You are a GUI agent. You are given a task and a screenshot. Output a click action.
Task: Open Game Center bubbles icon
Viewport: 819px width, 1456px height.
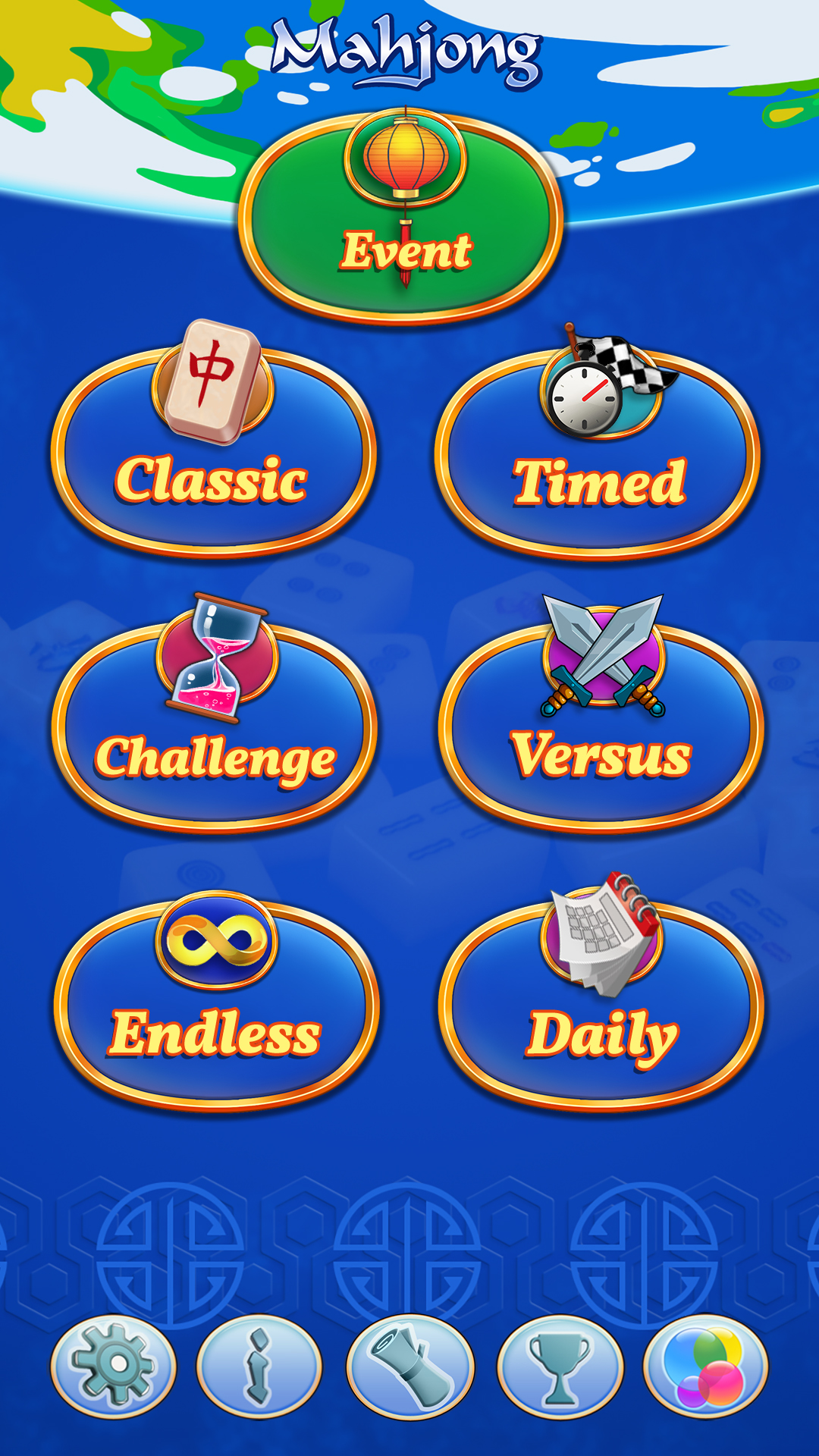[x=705, y=1365]
